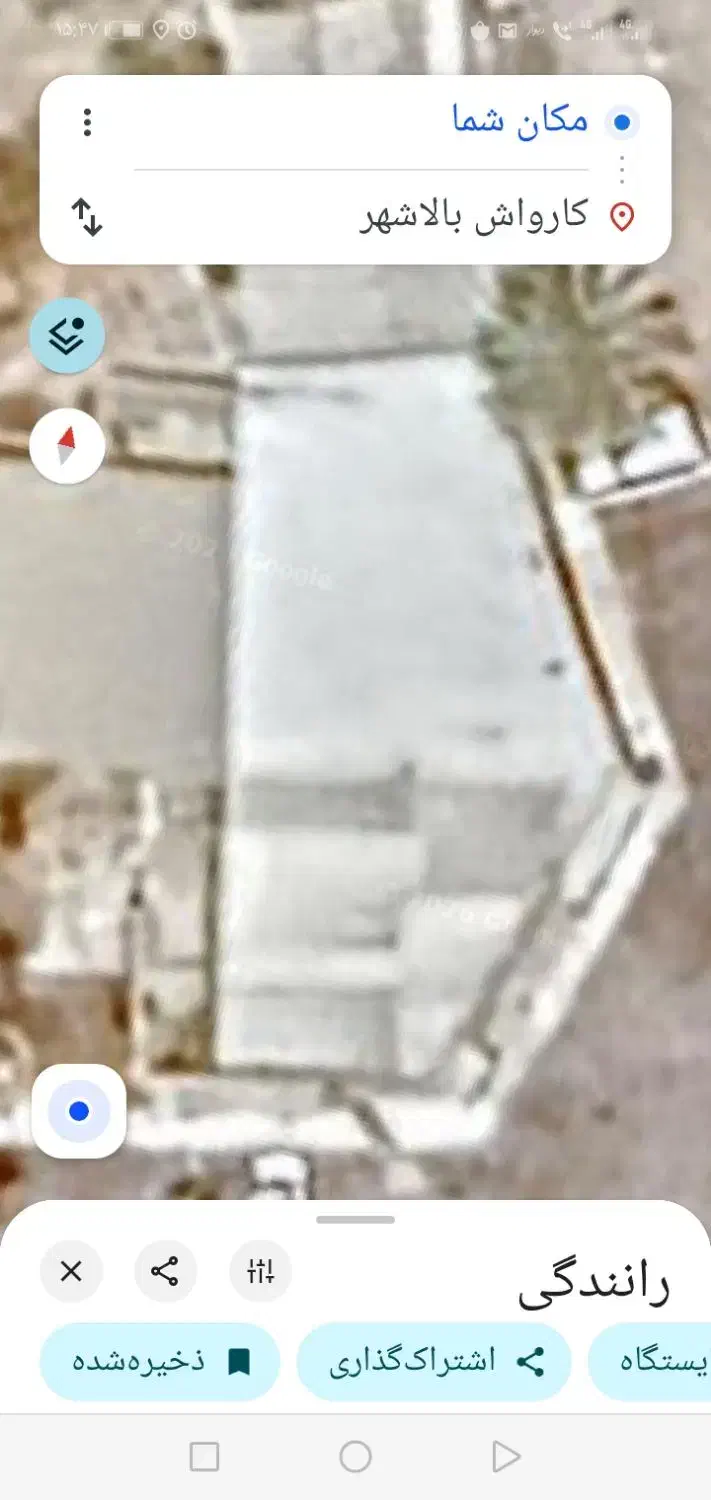
Task: Select the ایستگاه chip
Action: (655, 1362)
